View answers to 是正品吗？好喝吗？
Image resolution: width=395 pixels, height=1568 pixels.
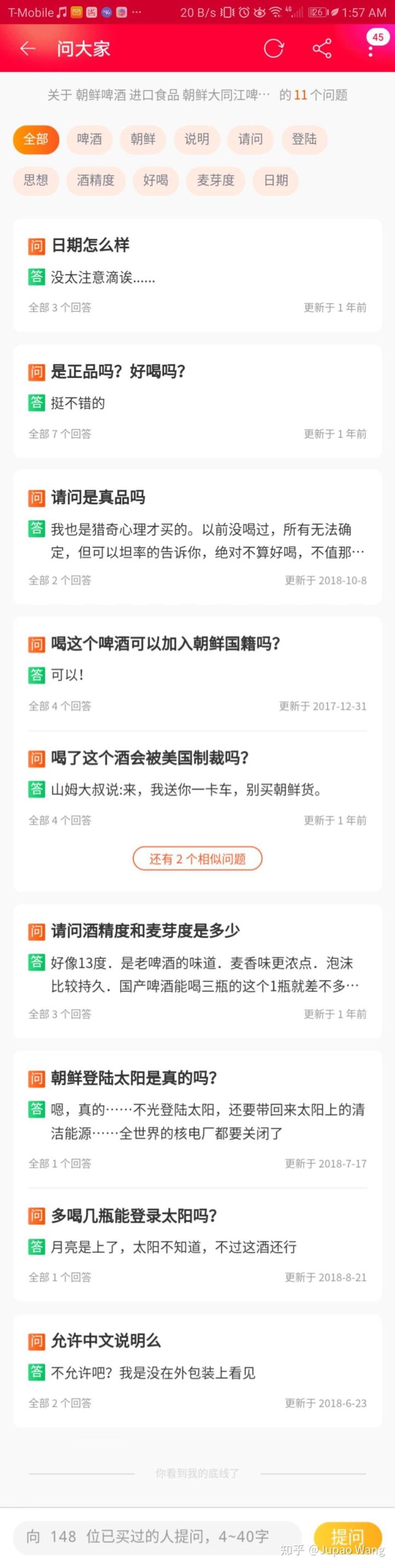tap(119, 371)
